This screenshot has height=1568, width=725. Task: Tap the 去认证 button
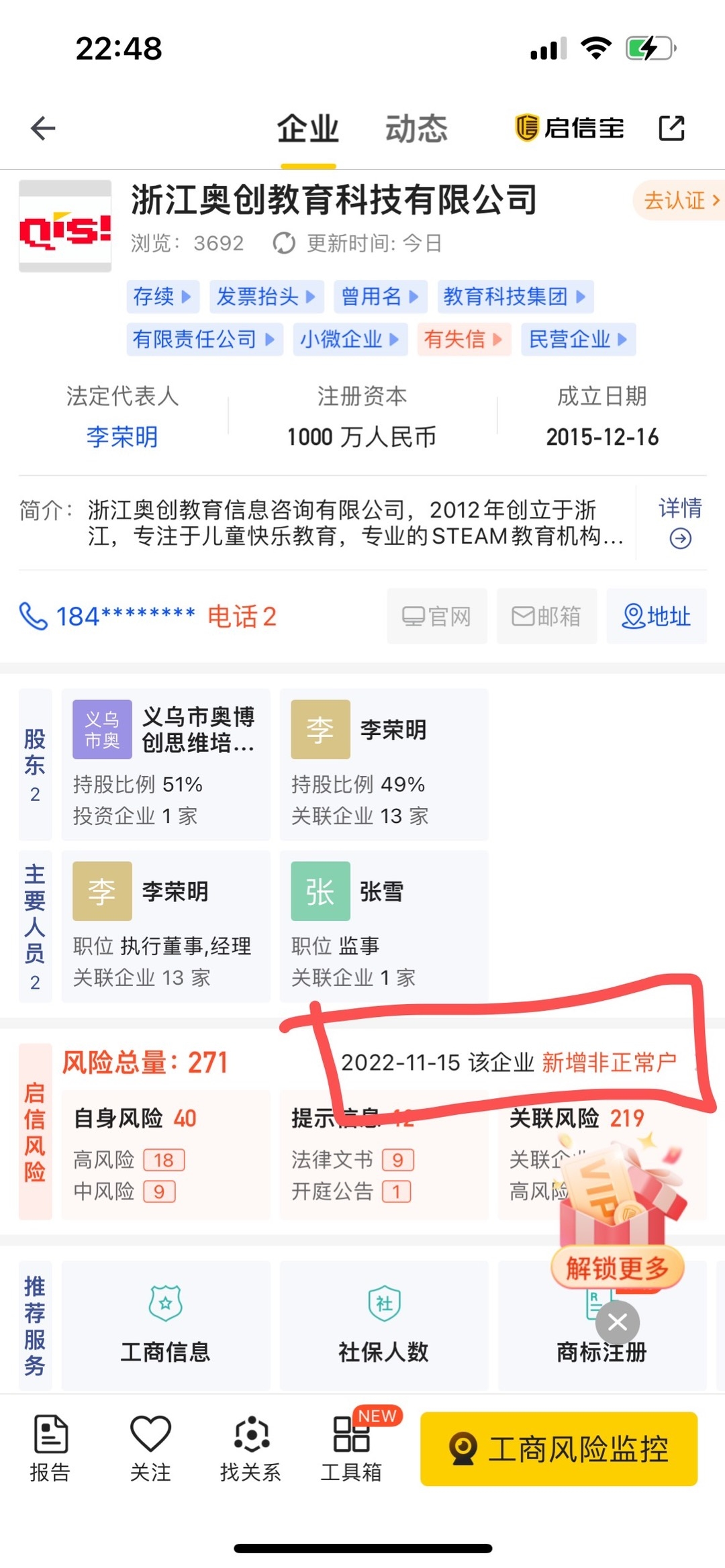click(679, 200)
